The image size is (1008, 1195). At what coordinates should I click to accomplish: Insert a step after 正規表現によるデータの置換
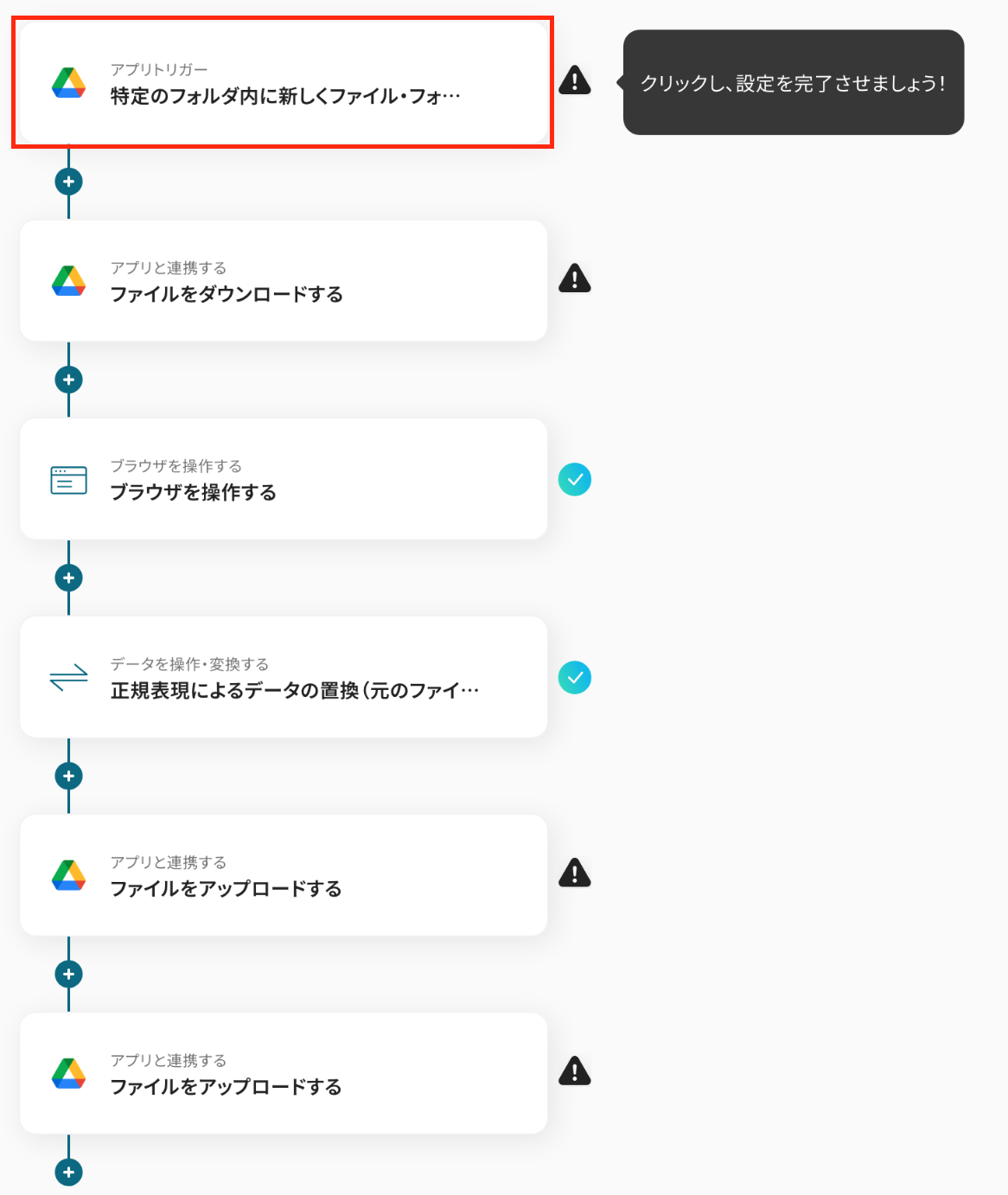coord(69,776)
